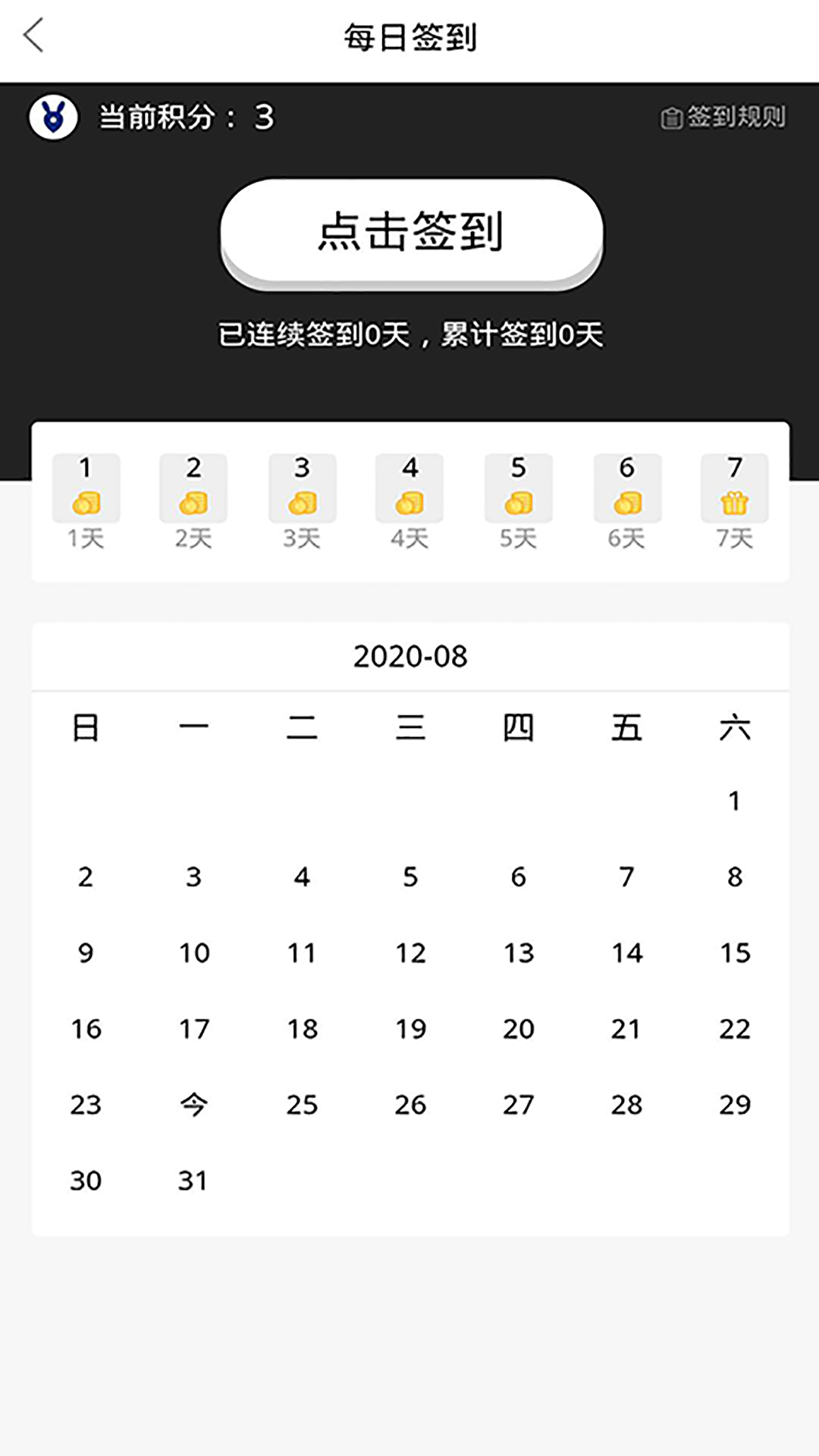The height and width of the screenshot is (1456, 819).
Task: Open the 签到规则 rules link
Action: point(734,118)
